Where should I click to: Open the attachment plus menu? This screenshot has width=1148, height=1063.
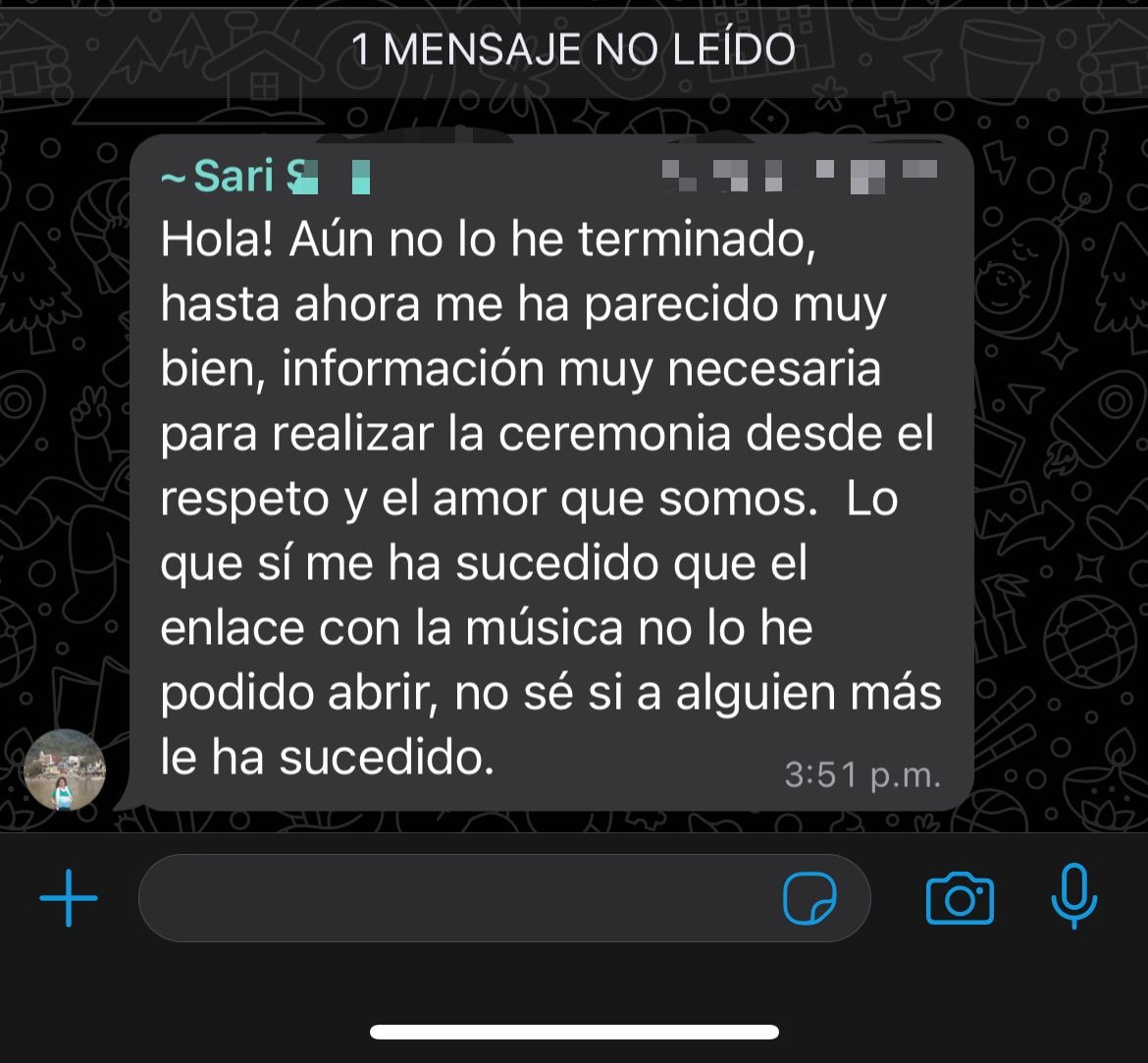click(69, 897)
